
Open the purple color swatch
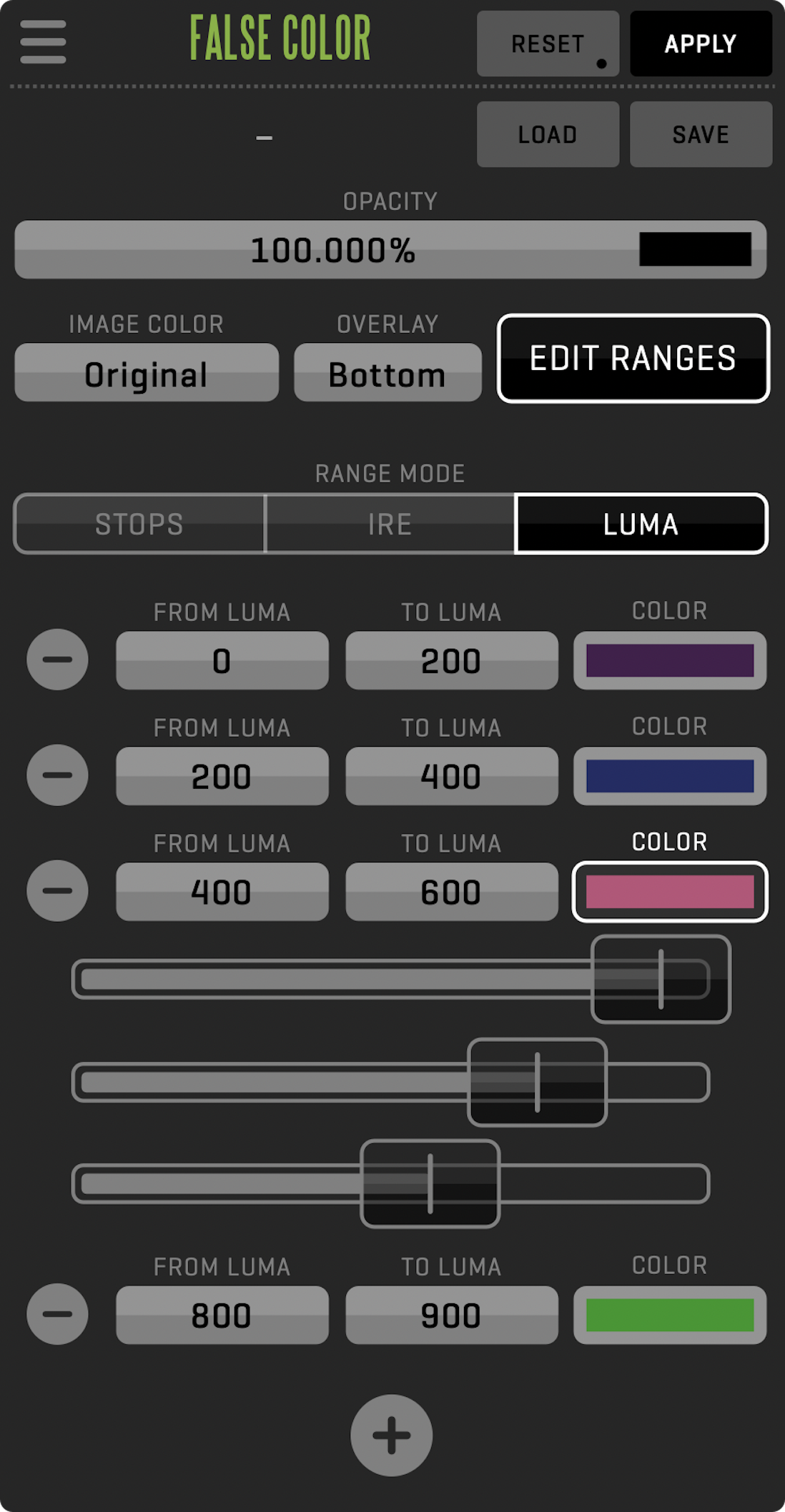coord(670,660)
